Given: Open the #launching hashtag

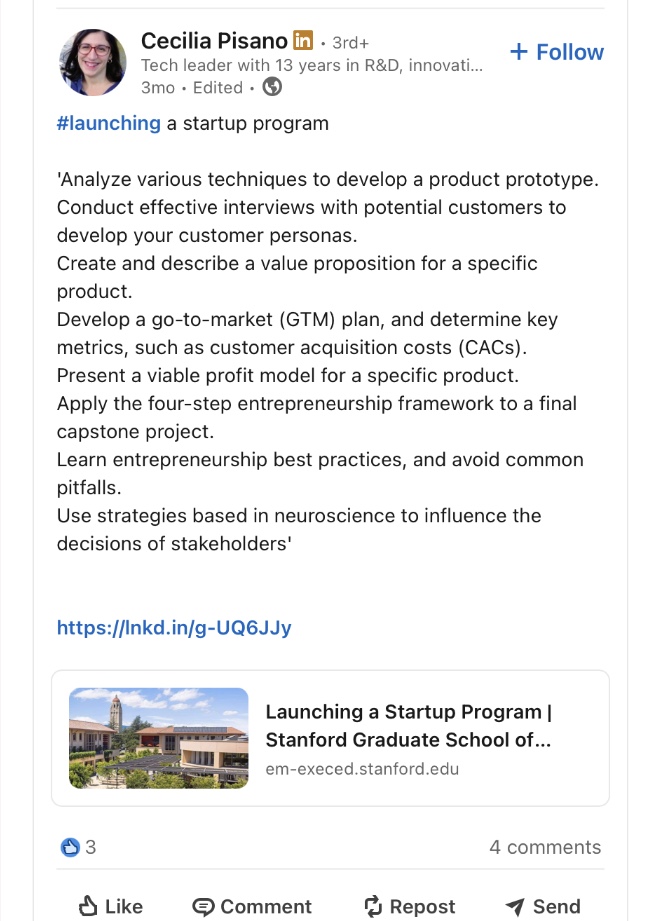Looking at the screenshot, I should pos(109,123).
